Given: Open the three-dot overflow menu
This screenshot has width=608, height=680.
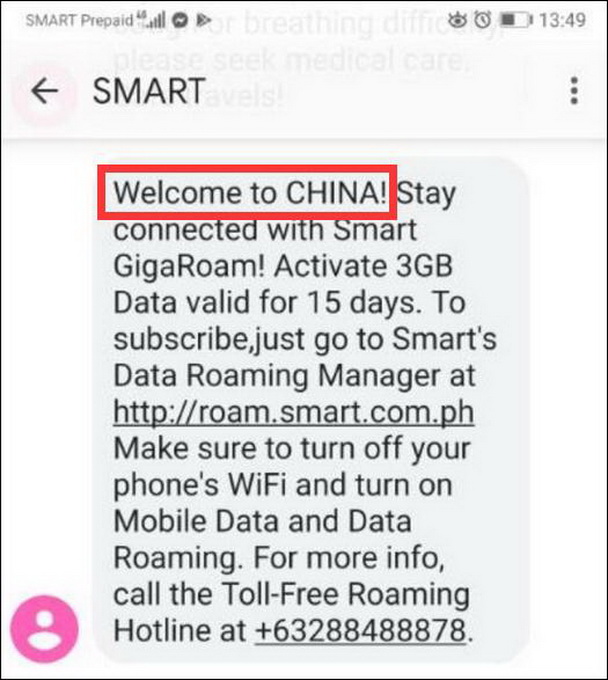Looking at the screenshot, I should click(573, 91).
